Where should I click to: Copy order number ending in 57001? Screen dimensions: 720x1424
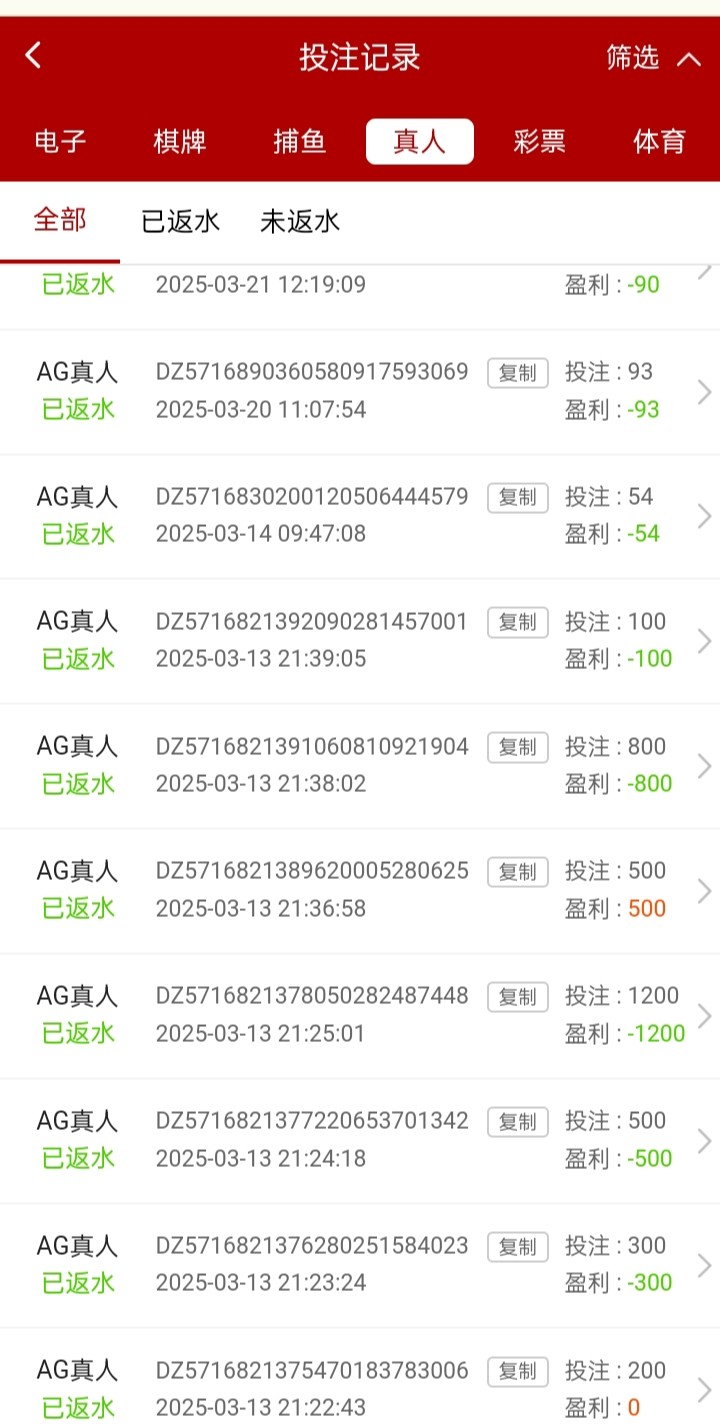click(x=517, y=622)
